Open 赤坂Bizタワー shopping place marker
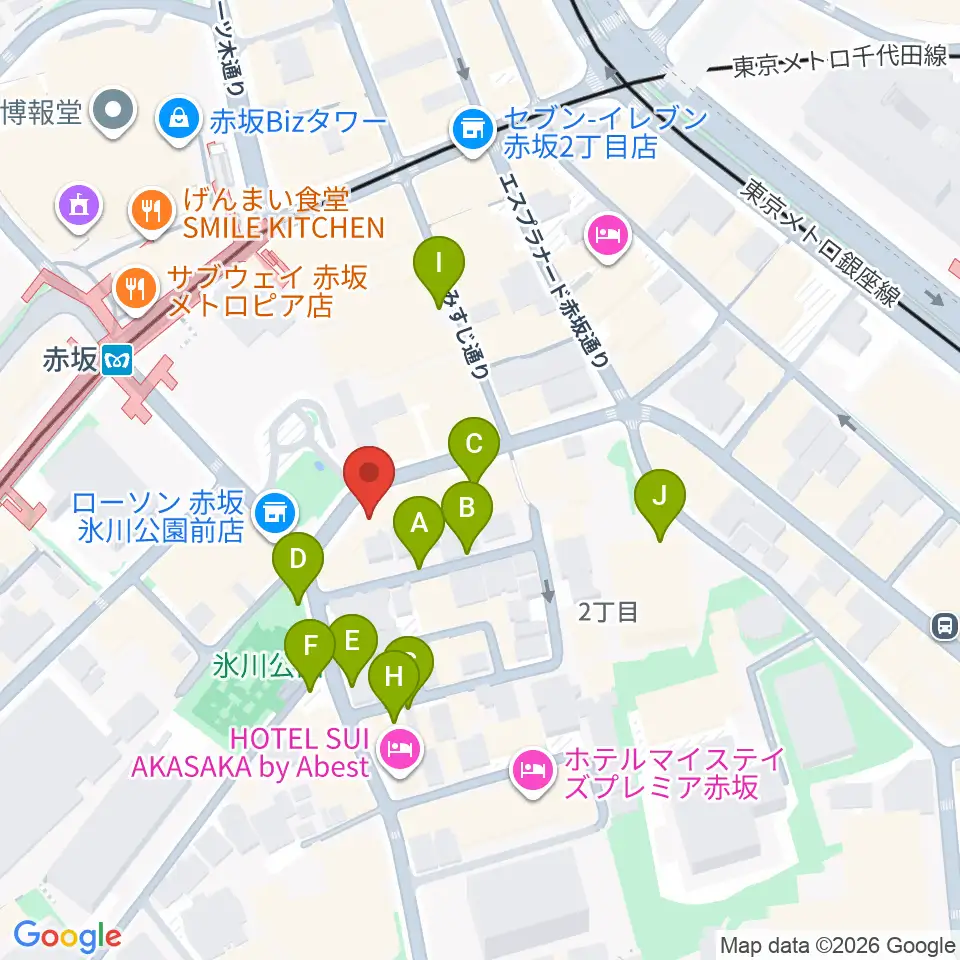This screenshot has height=960, width=960. (179, 121)
